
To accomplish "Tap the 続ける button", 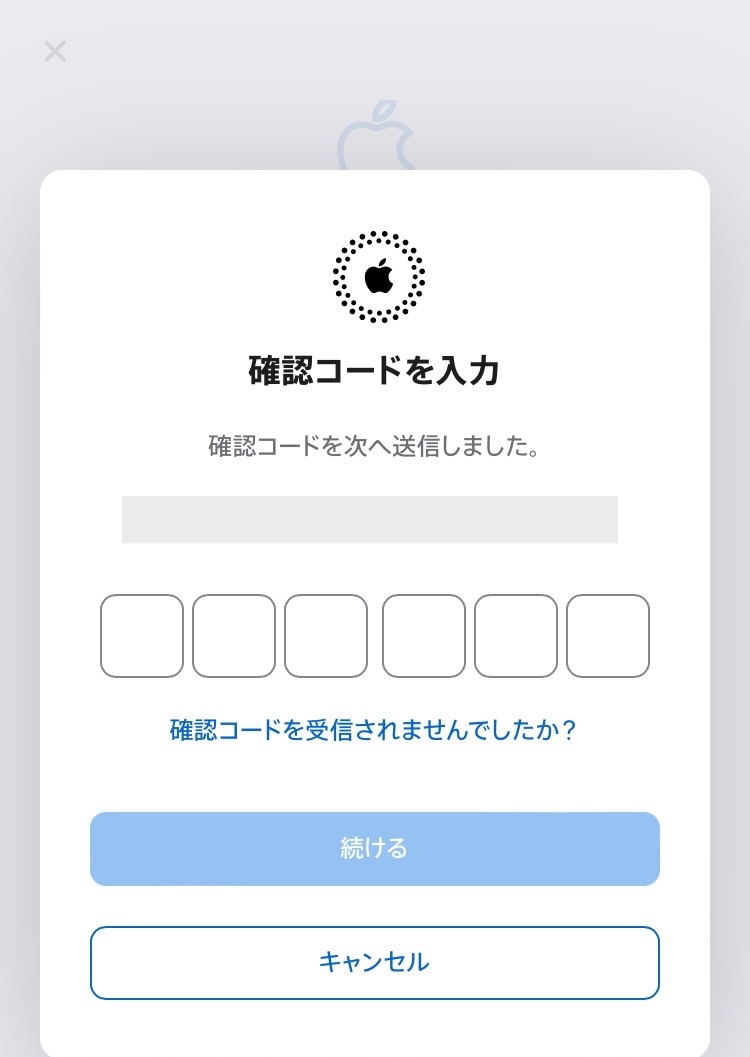I will [375, 849].
